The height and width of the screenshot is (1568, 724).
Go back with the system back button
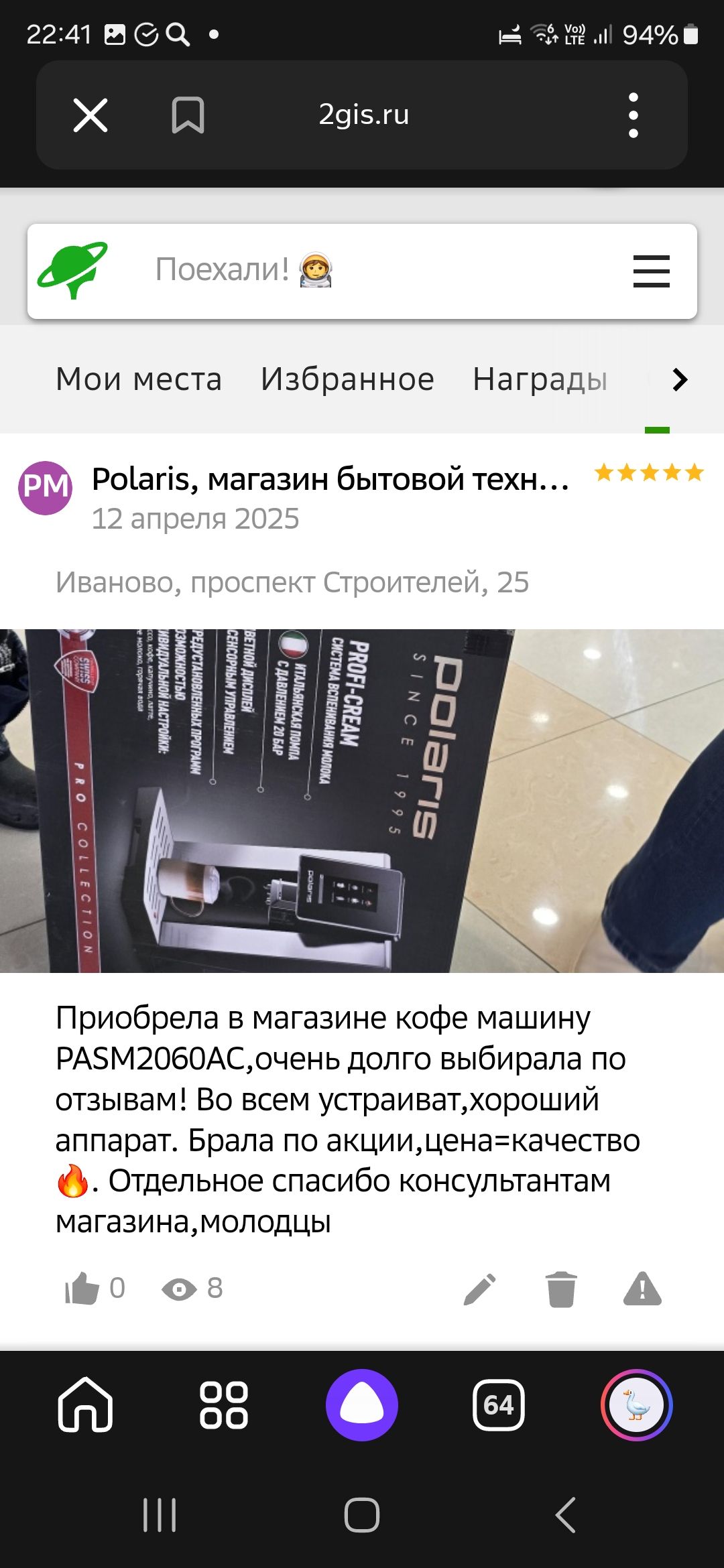(565, 1514)
